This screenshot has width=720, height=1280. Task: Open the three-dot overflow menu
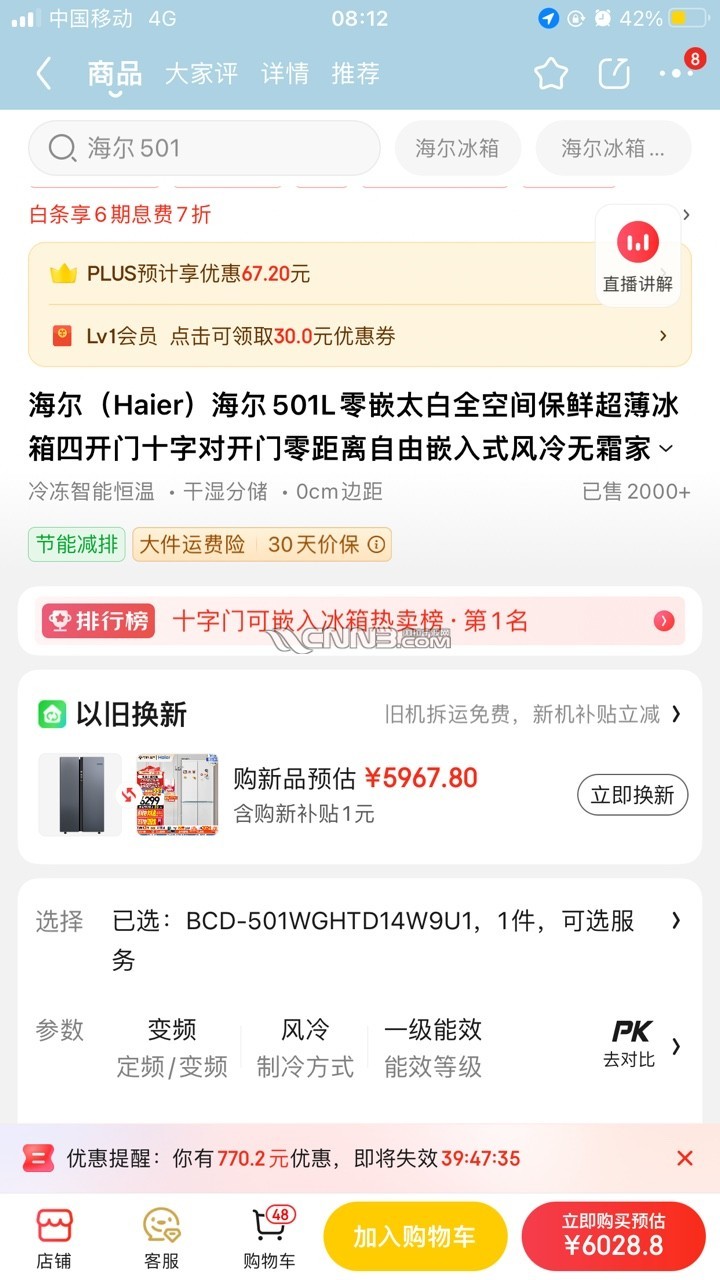pyautogui.click(x=676, y=74)
